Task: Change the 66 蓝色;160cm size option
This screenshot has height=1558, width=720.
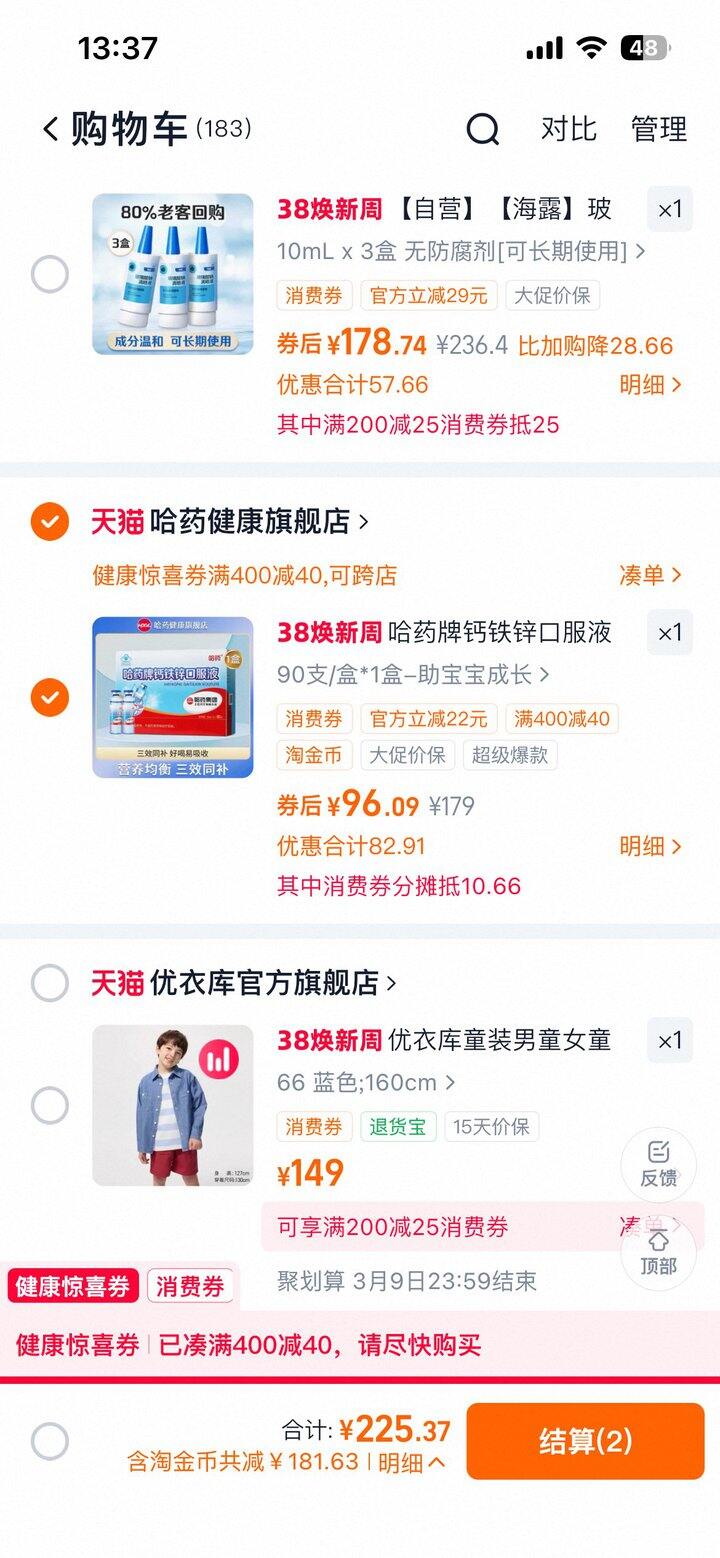Action: 366,1083
